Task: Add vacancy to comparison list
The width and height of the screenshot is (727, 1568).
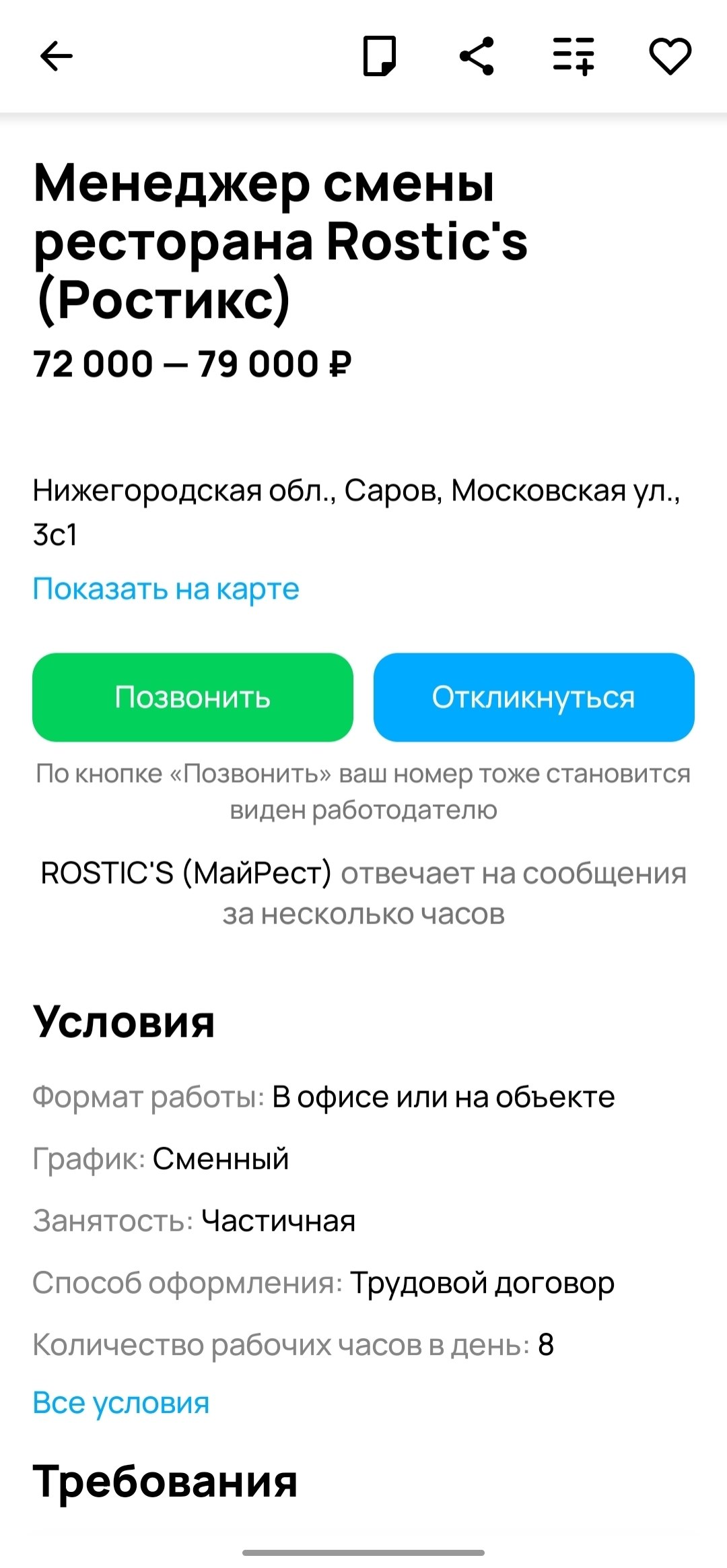Action: tap(574, 56)
